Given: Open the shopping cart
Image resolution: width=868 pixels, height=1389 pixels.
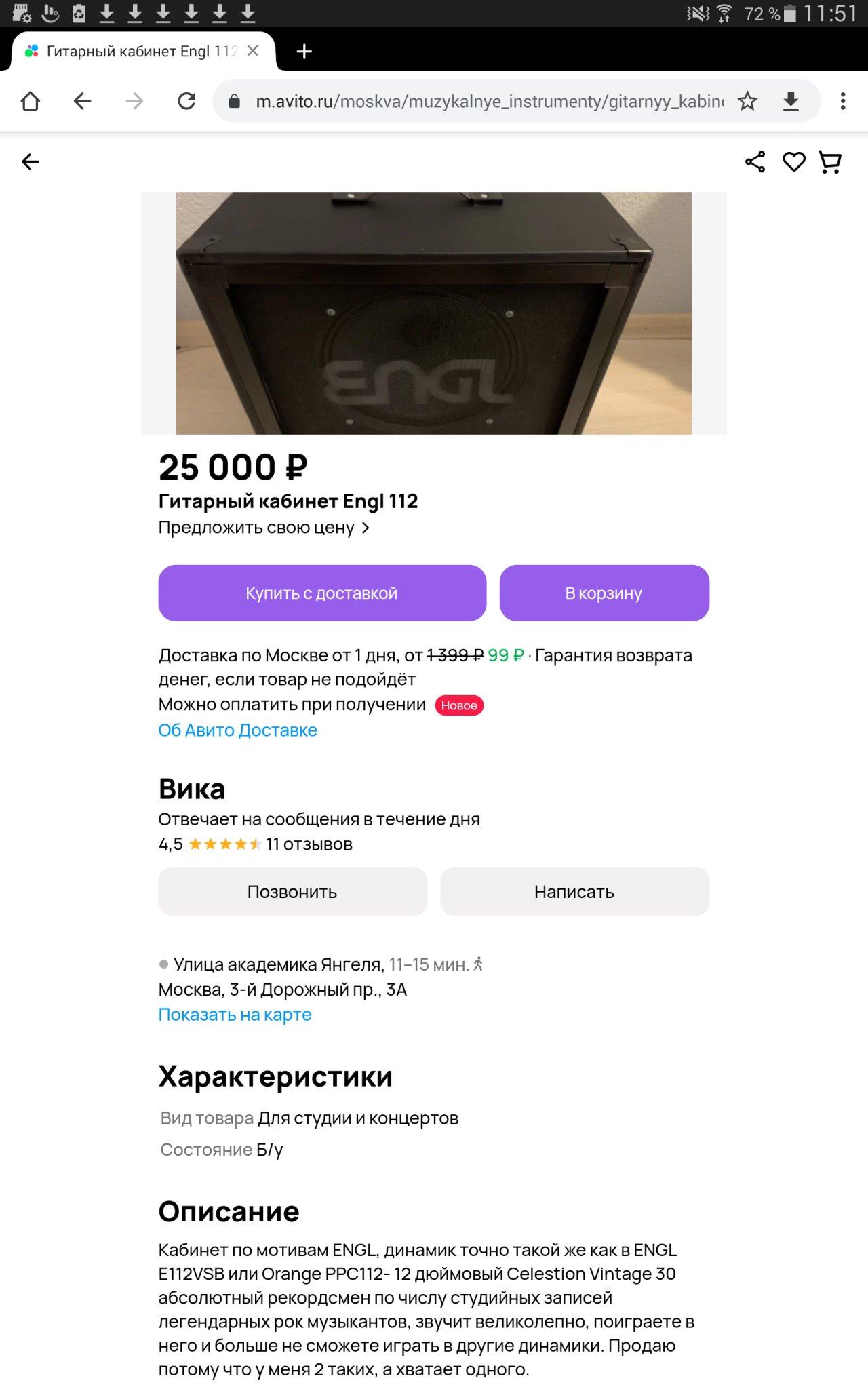Looking at the screenshot, I should 831,161.
